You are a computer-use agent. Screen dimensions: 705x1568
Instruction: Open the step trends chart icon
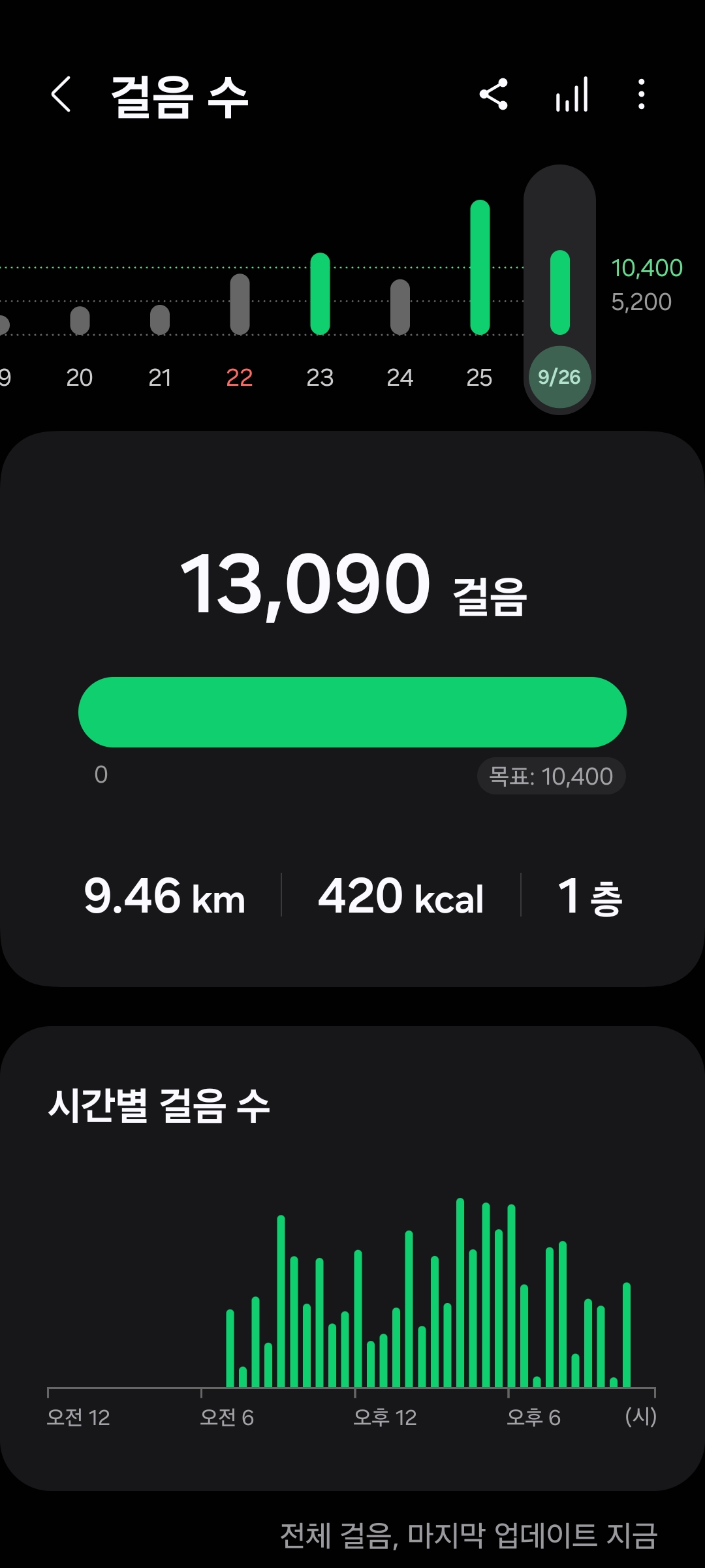[x=572, y=95]
